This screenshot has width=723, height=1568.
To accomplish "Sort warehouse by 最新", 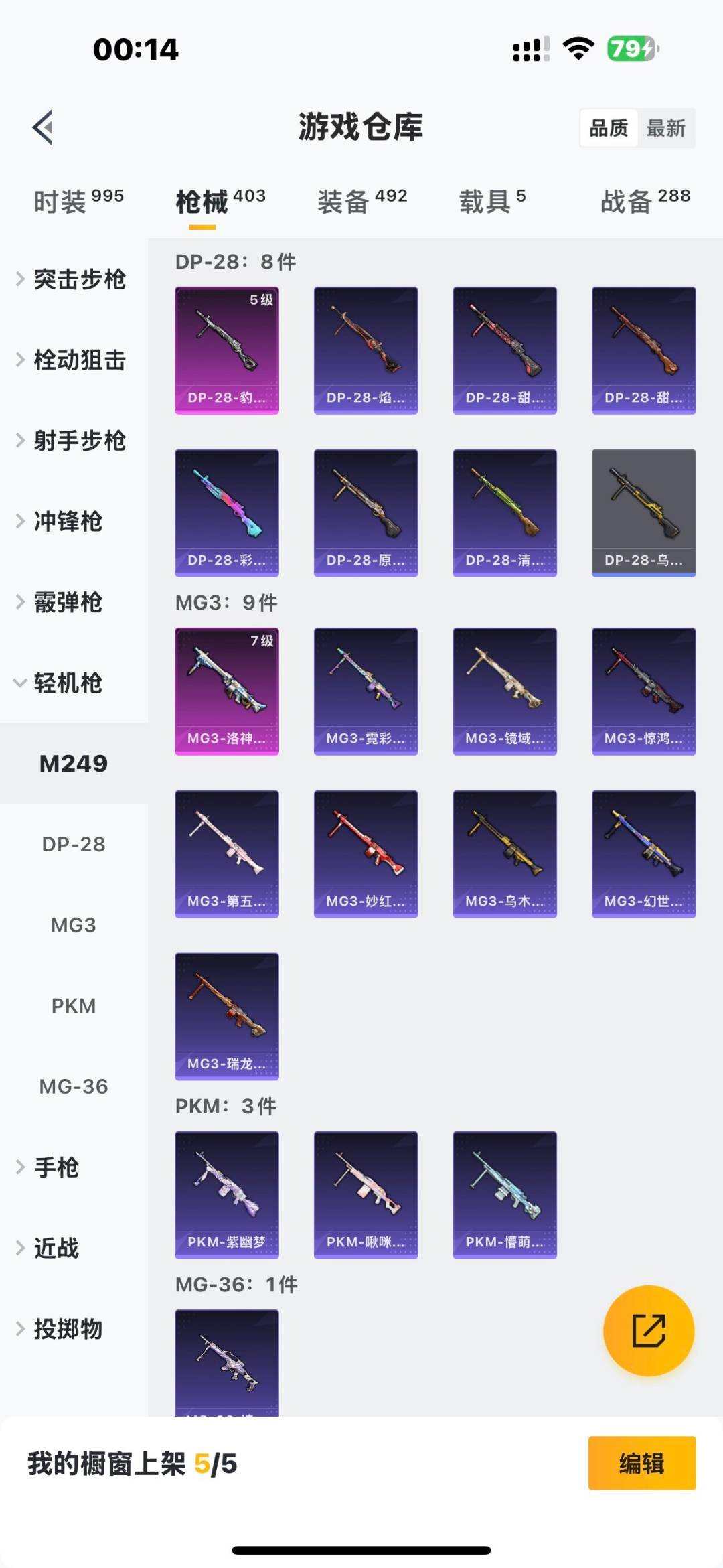I will (665, 128).
